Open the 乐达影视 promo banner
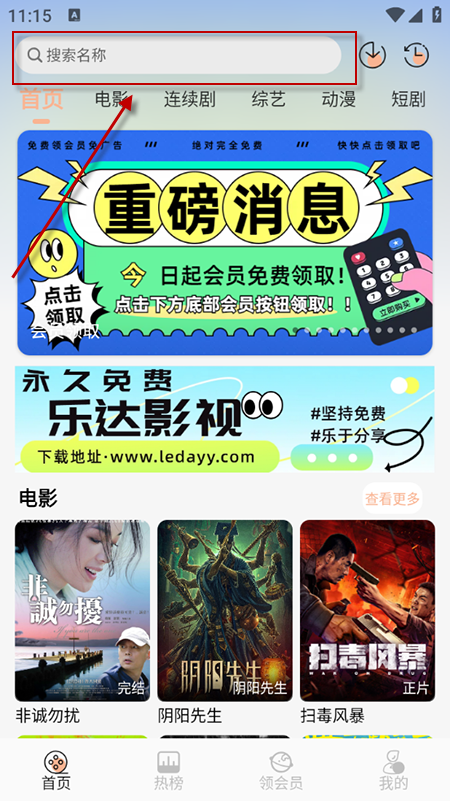 pyautogui.click(x=225, y=419)
